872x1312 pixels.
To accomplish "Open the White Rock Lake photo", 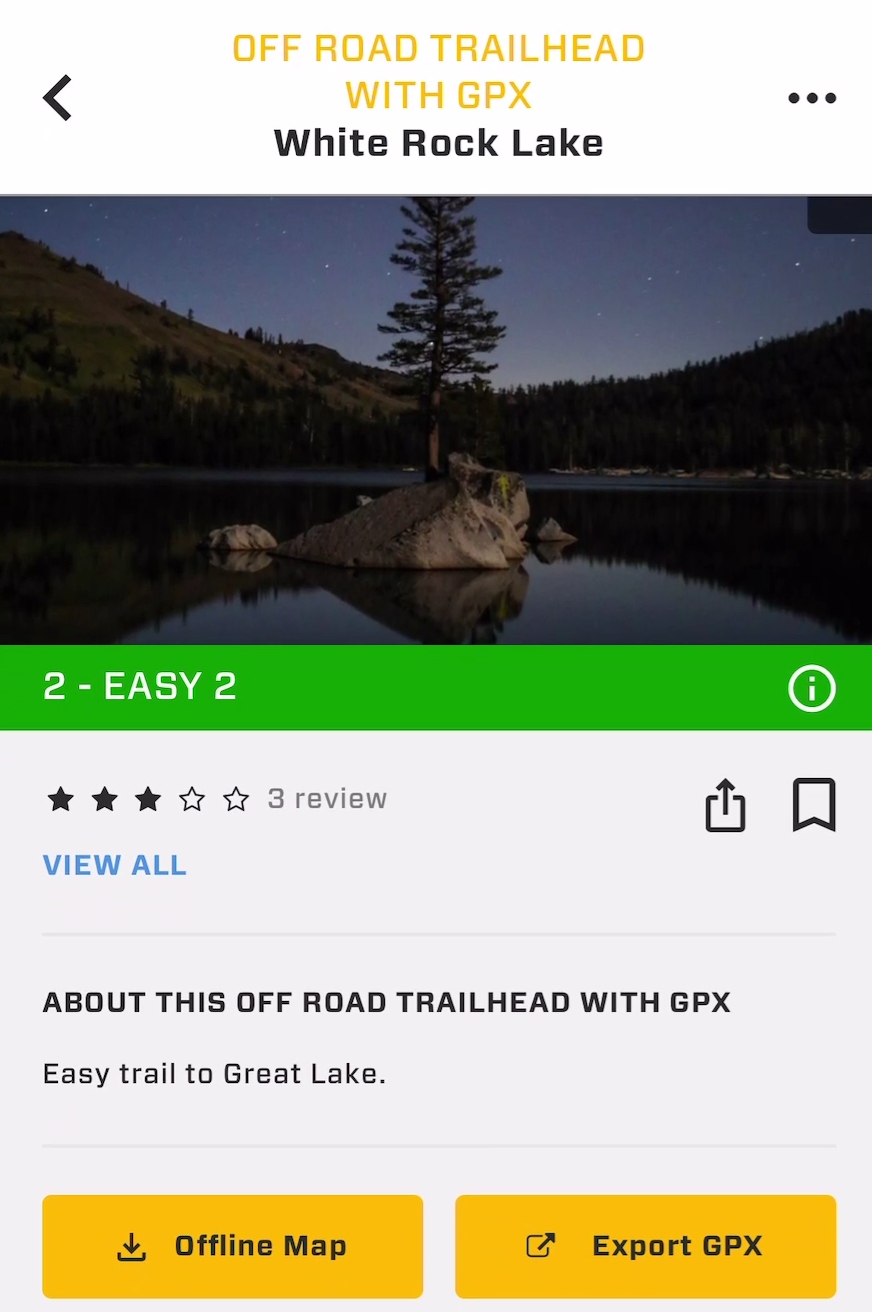I will click(436, 420).
